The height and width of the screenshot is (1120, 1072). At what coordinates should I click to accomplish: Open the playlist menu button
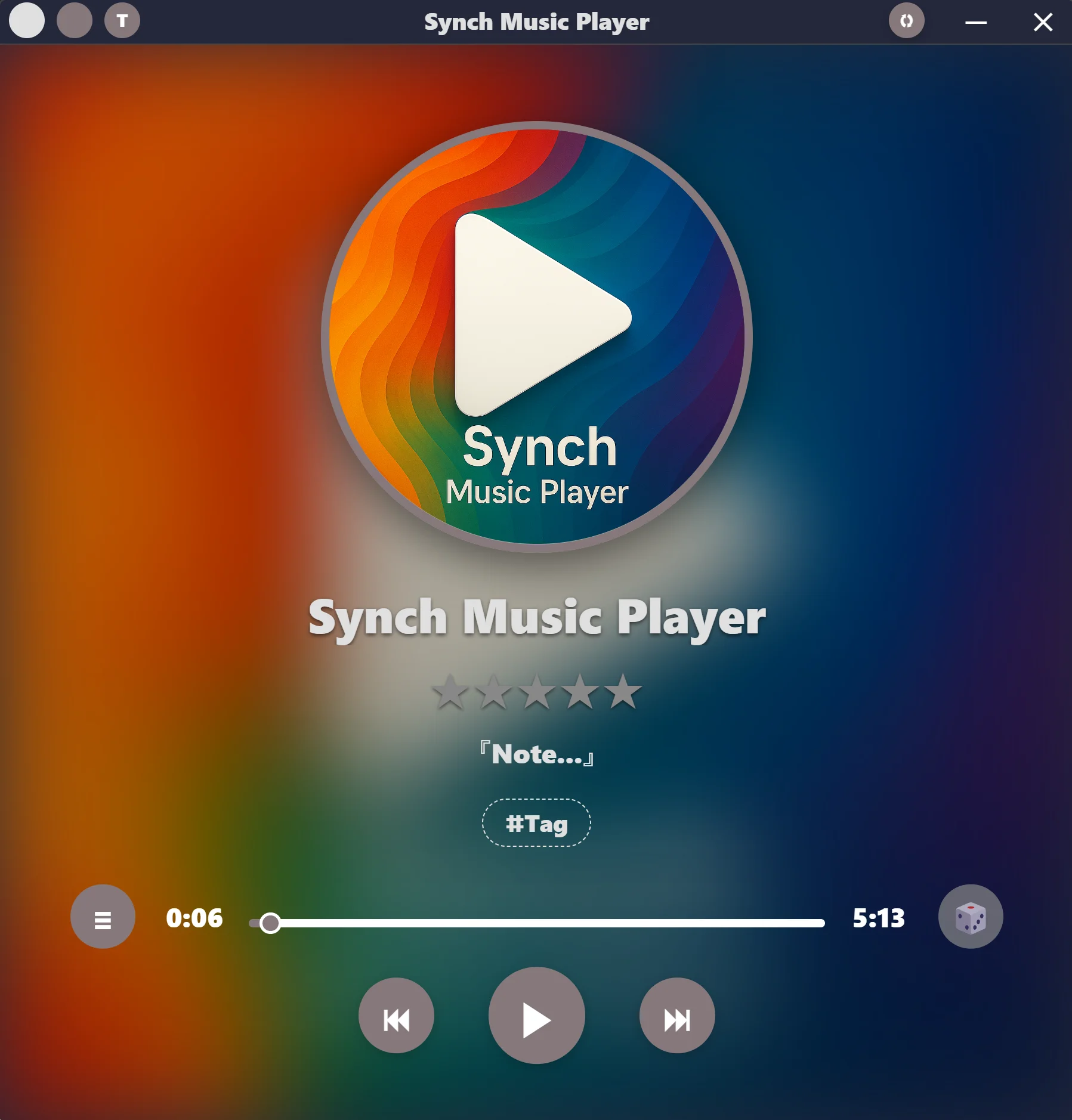(x=103, y=917)
